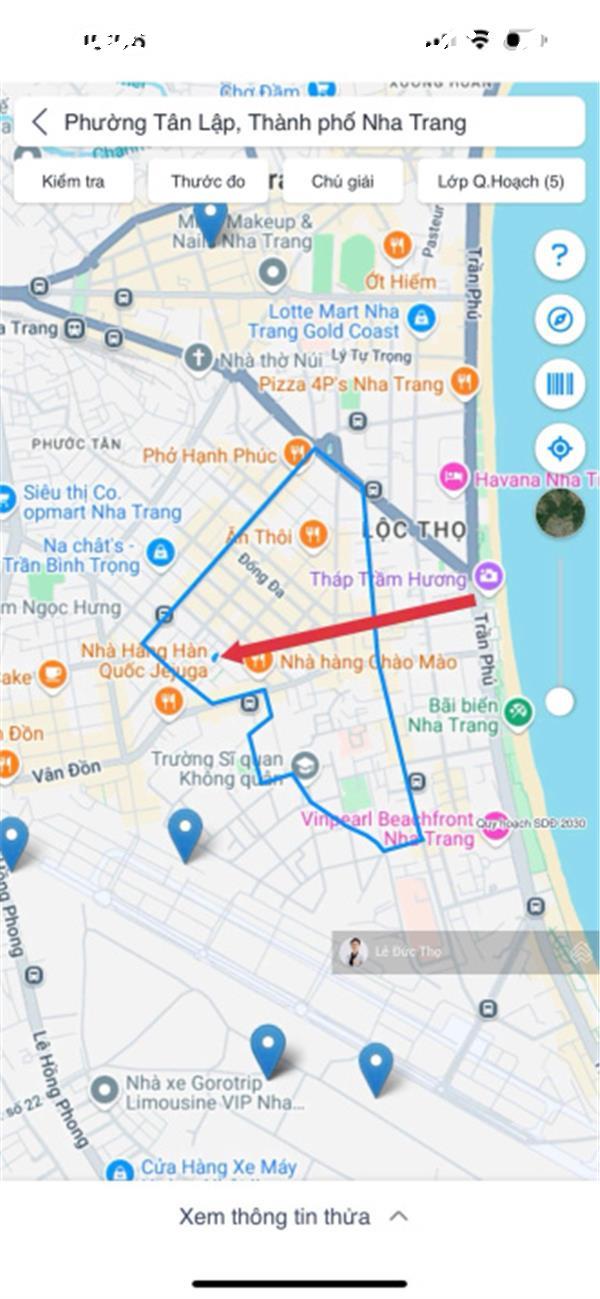
Task: Open the barcode scanner icon
Action: (x=560, y=384)
